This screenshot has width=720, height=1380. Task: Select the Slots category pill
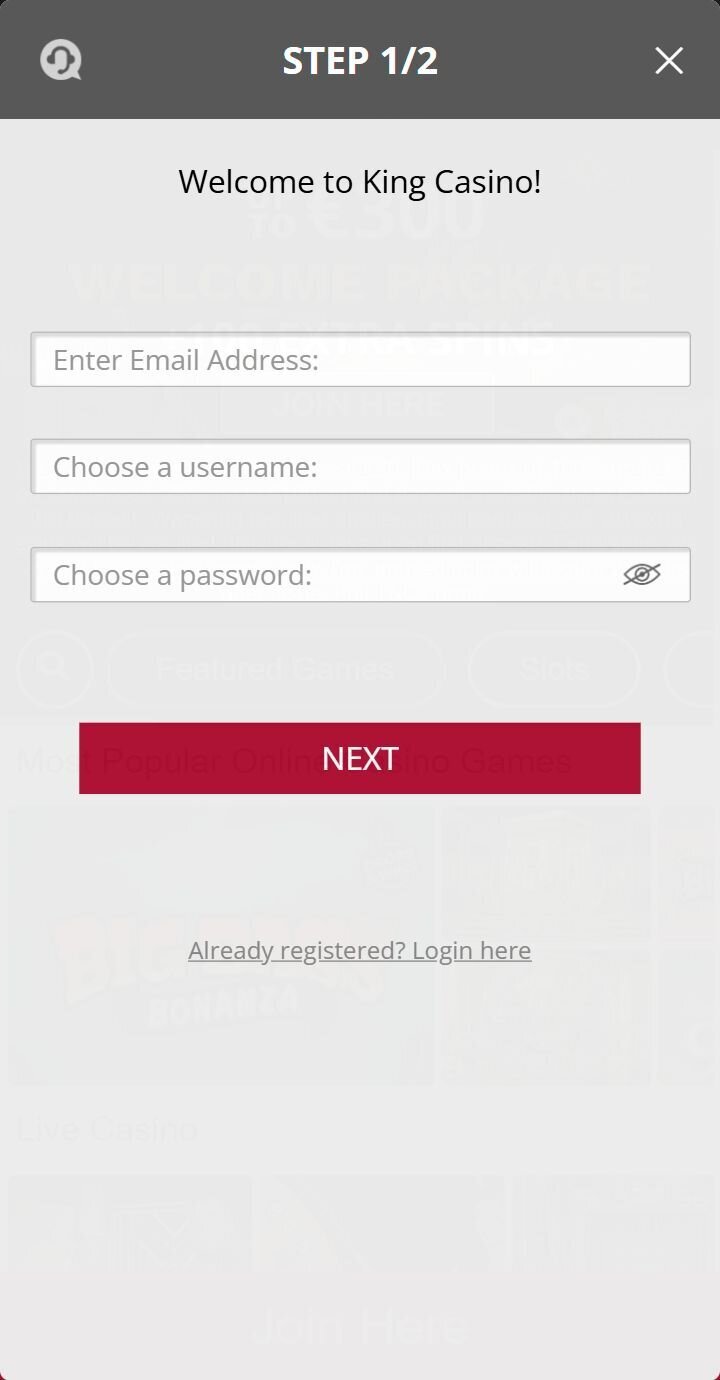(554, 668)
